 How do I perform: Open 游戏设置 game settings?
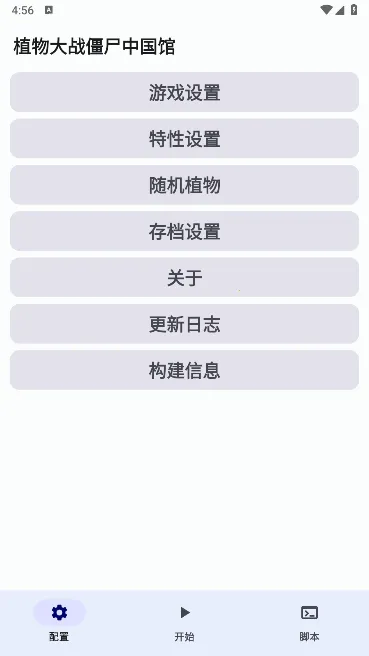click(184, 92)
